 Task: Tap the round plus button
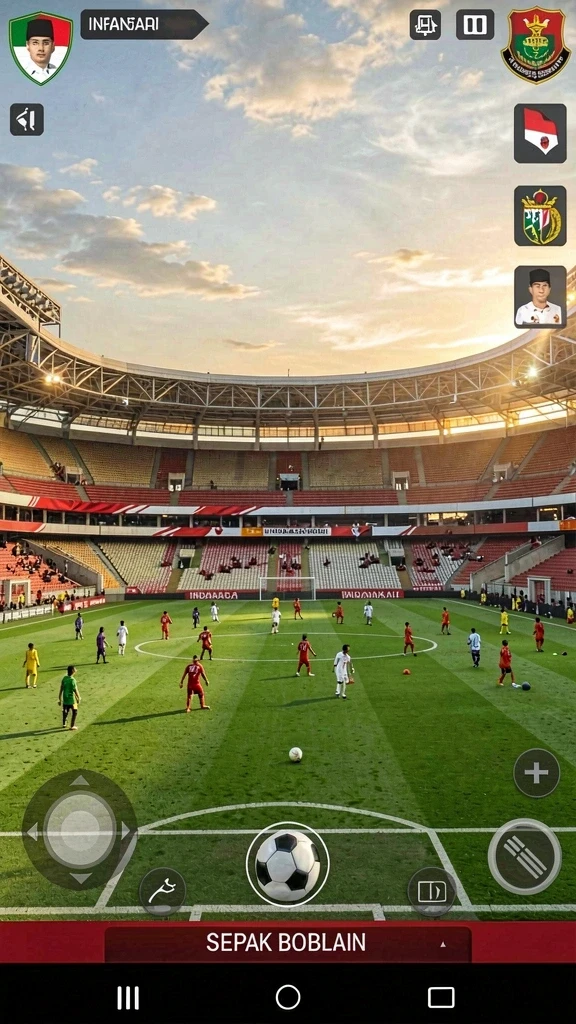536,773
